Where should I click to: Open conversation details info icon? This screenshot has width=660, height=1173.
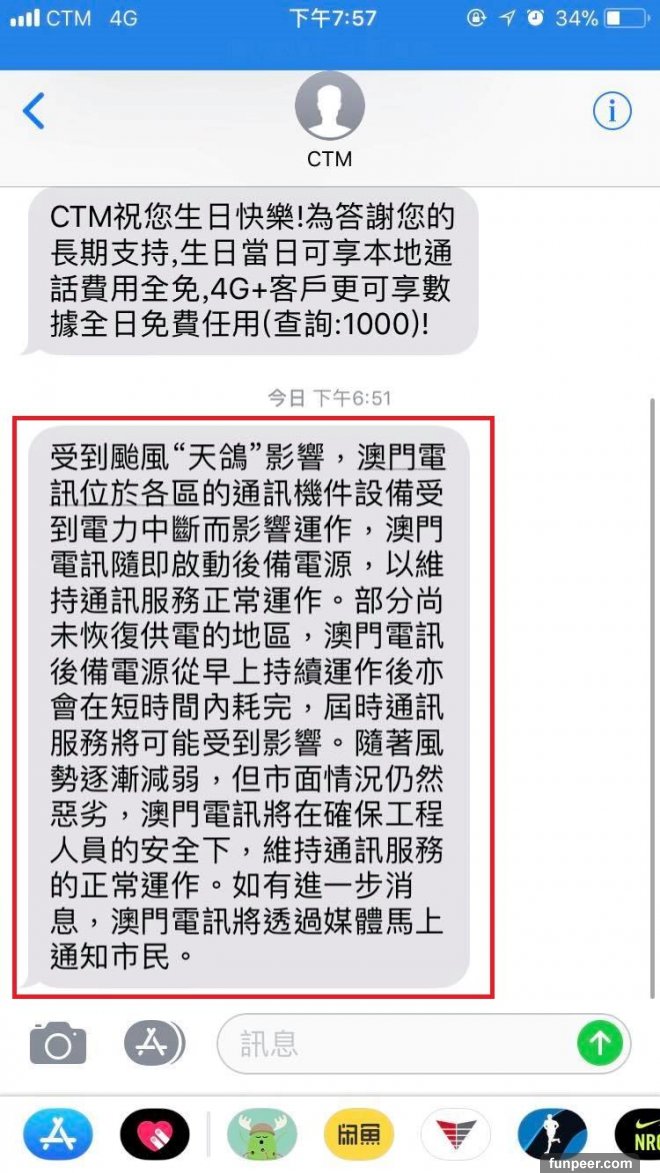point(612,111)
